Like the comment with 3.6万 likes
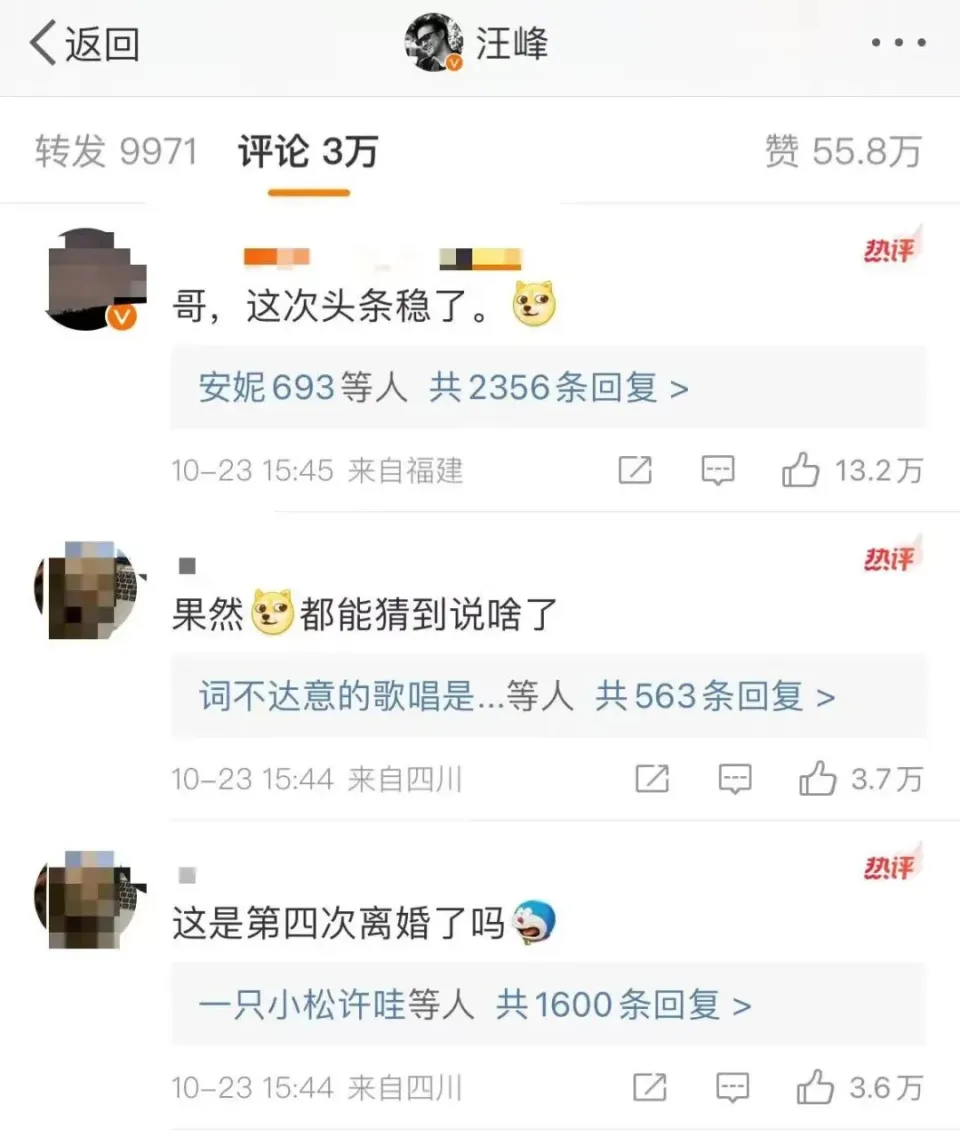This screenshot has height=1145, width=960. [816, 1087]
